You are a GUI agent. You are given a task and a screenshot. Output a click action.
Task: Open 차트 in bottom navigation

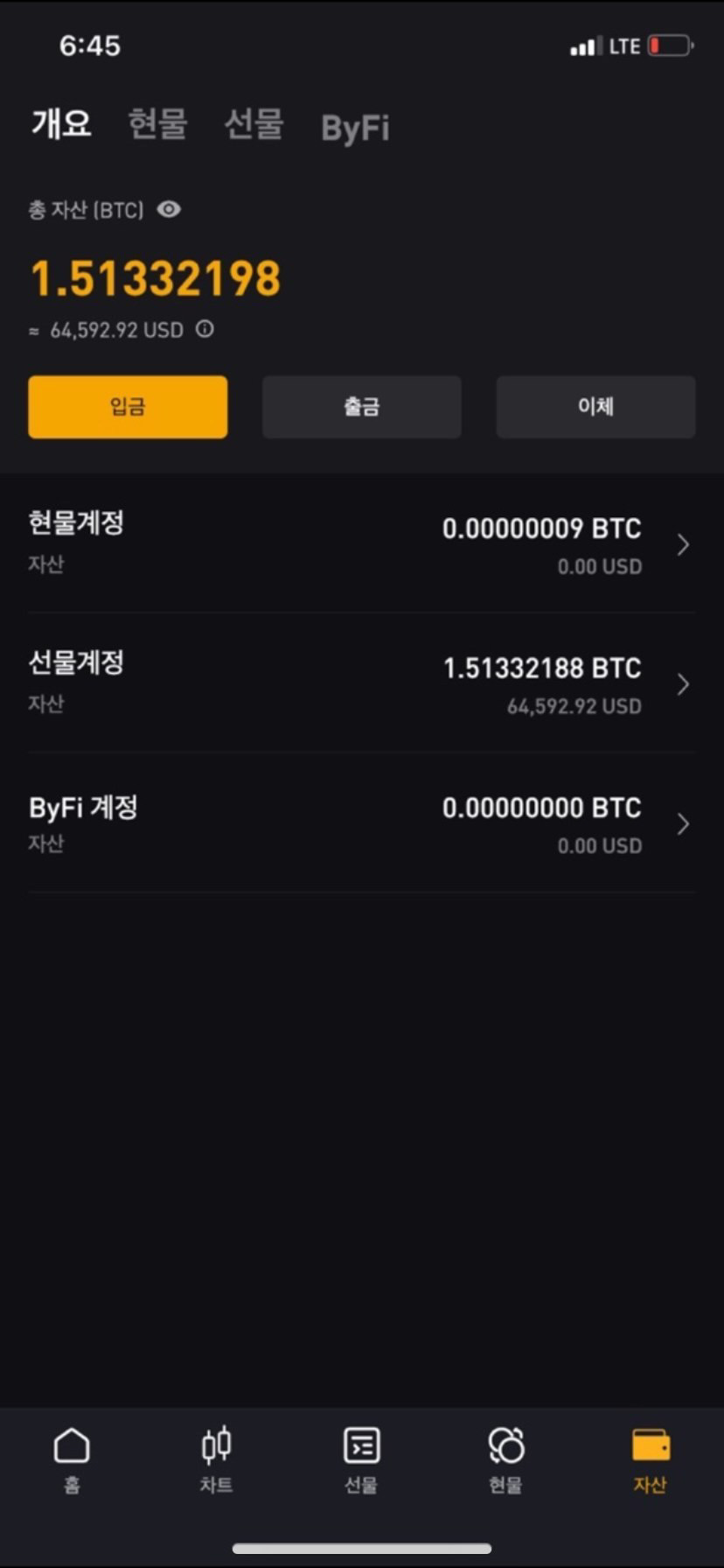pos(217,1460)
